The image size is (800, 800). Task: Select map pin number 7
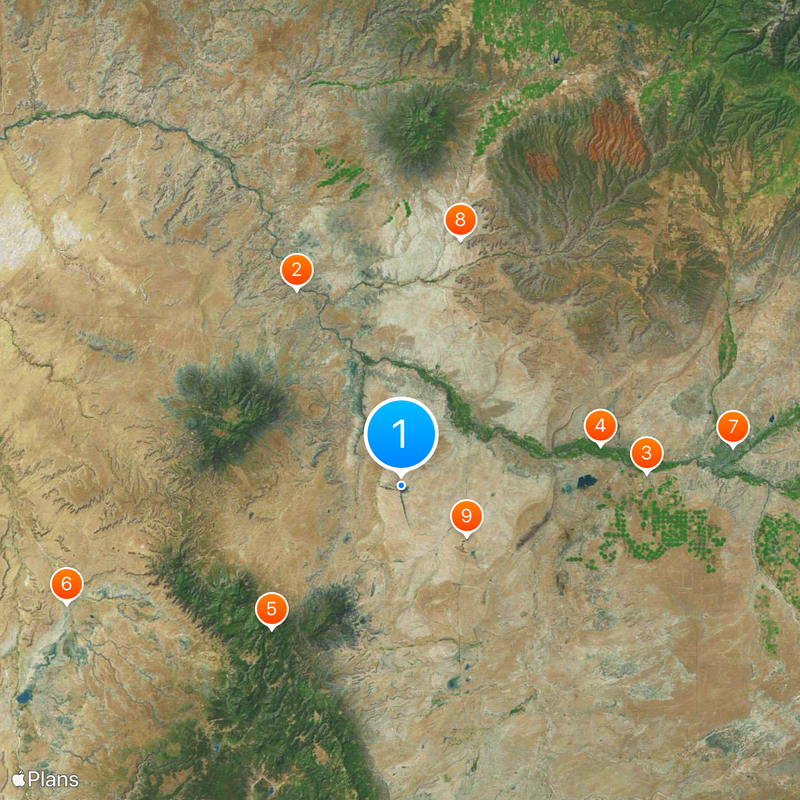tap(732, 428)
